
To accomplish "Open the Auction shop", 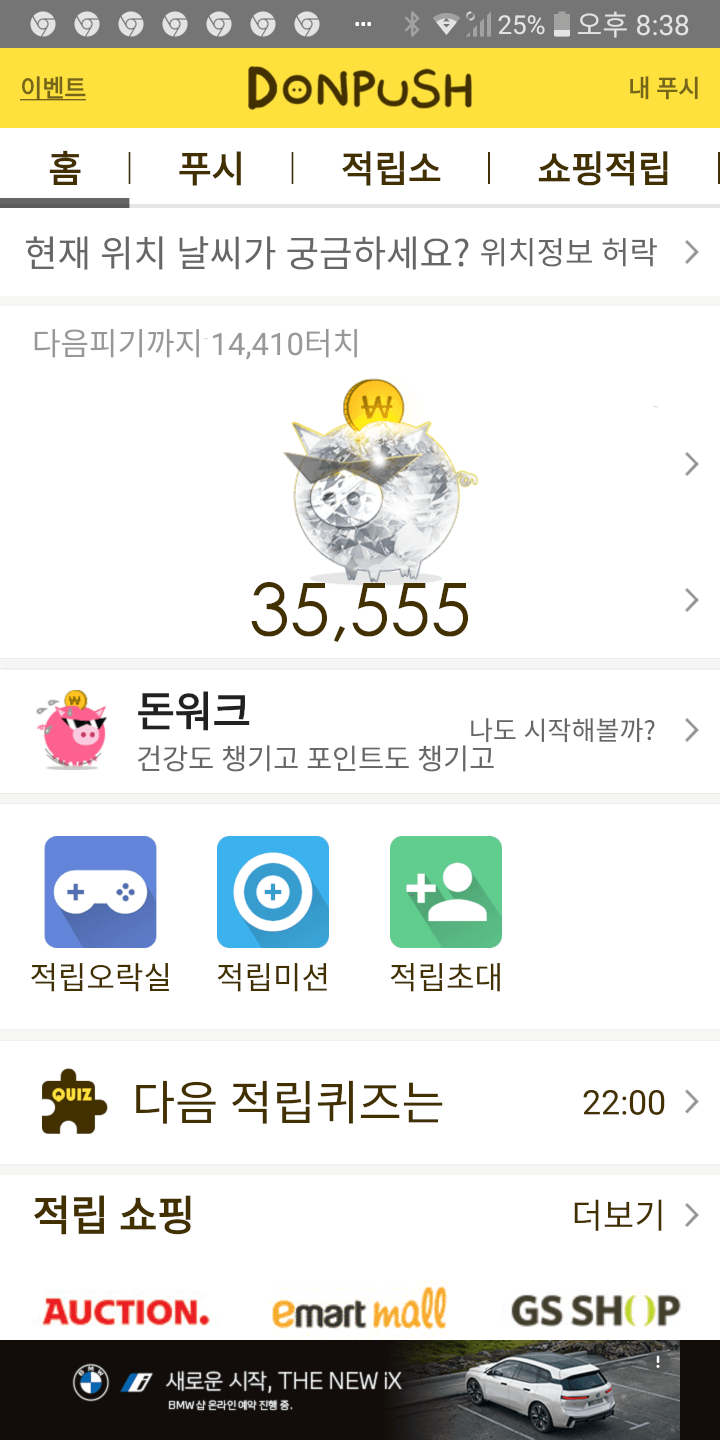I will click(x=126, y=1311).
